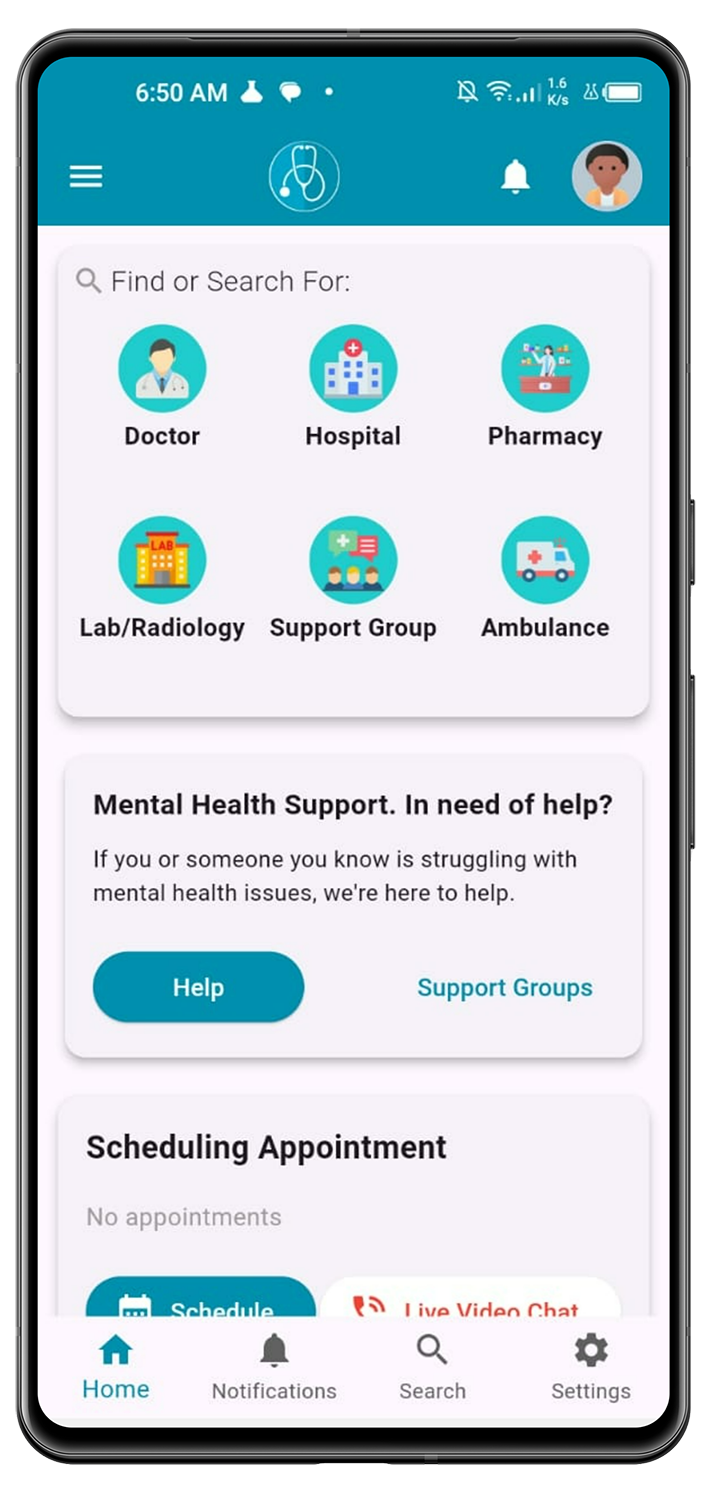This screenshot has height=1500, width=717.
Task: Request an Ambulance
Action: 545,578
